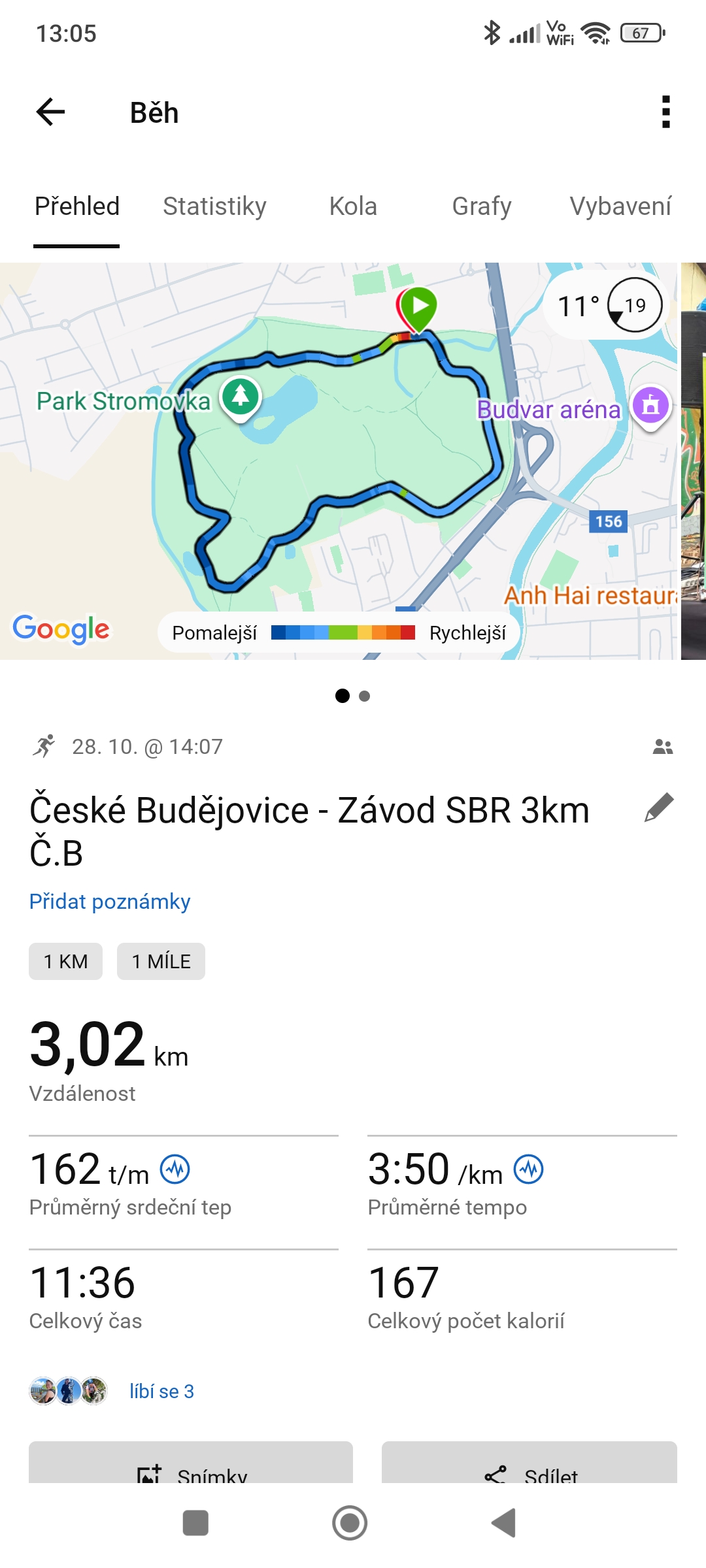Screen dimensions: 706x1568
Task: Switch to the Kola tab
Action: tap(353, 206)
